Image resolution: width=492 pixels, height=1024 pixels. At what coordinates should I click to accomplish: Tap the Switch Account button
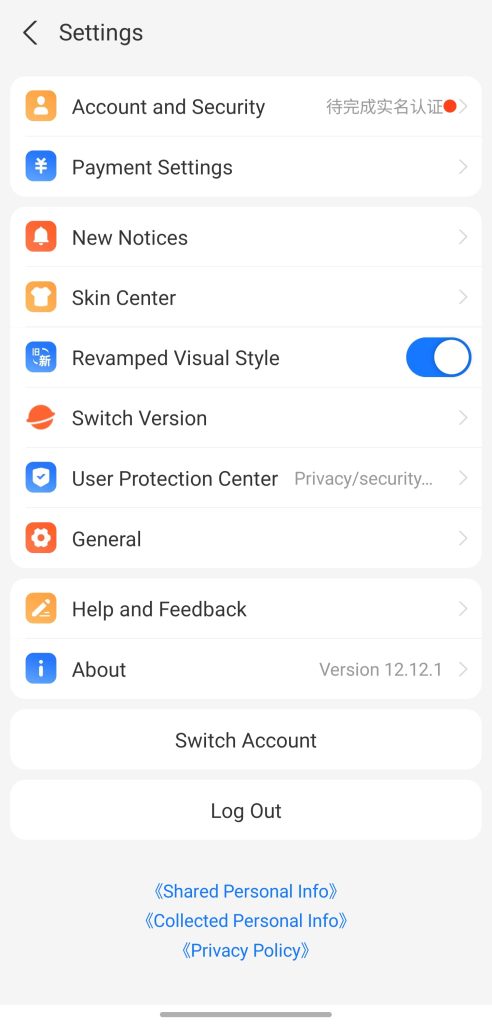click(246, 740)
